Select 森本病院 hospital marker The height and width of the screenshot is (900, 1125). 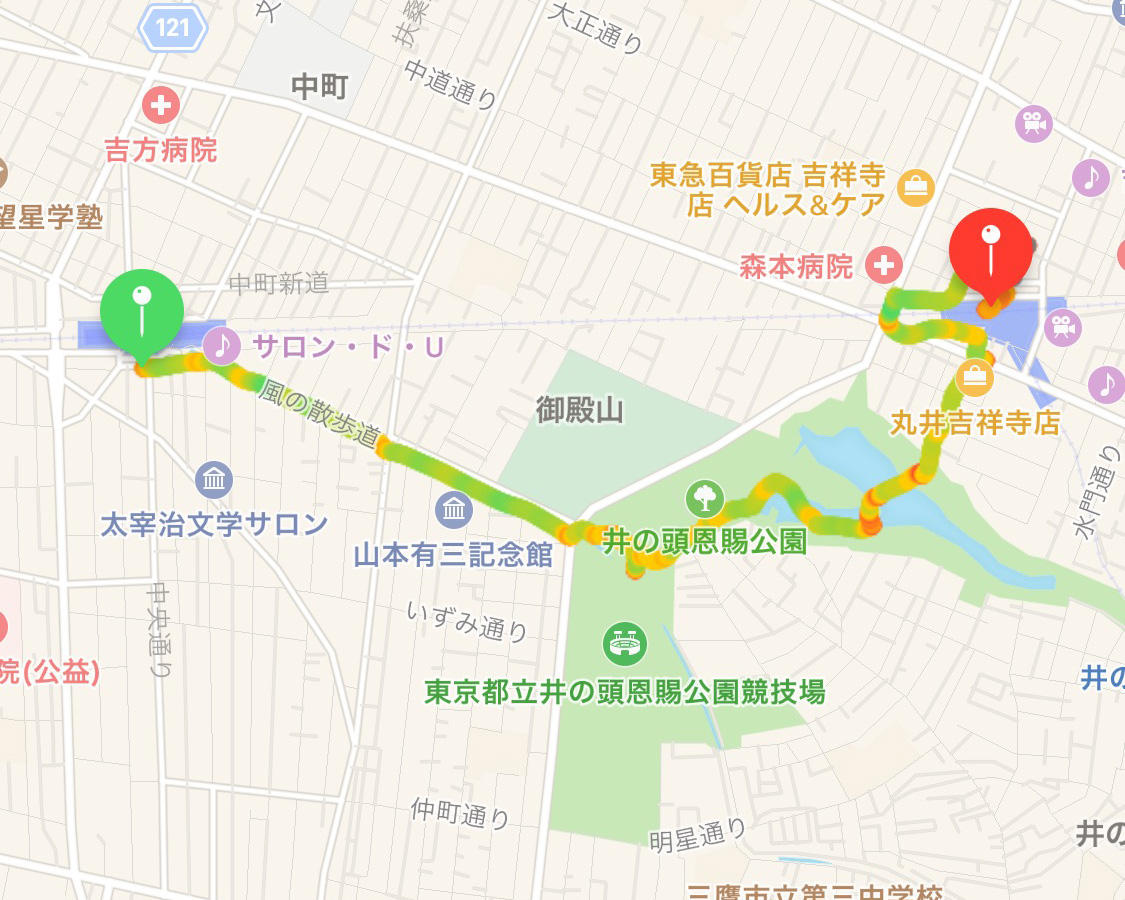pyautogui.click(x=883, y=266)
